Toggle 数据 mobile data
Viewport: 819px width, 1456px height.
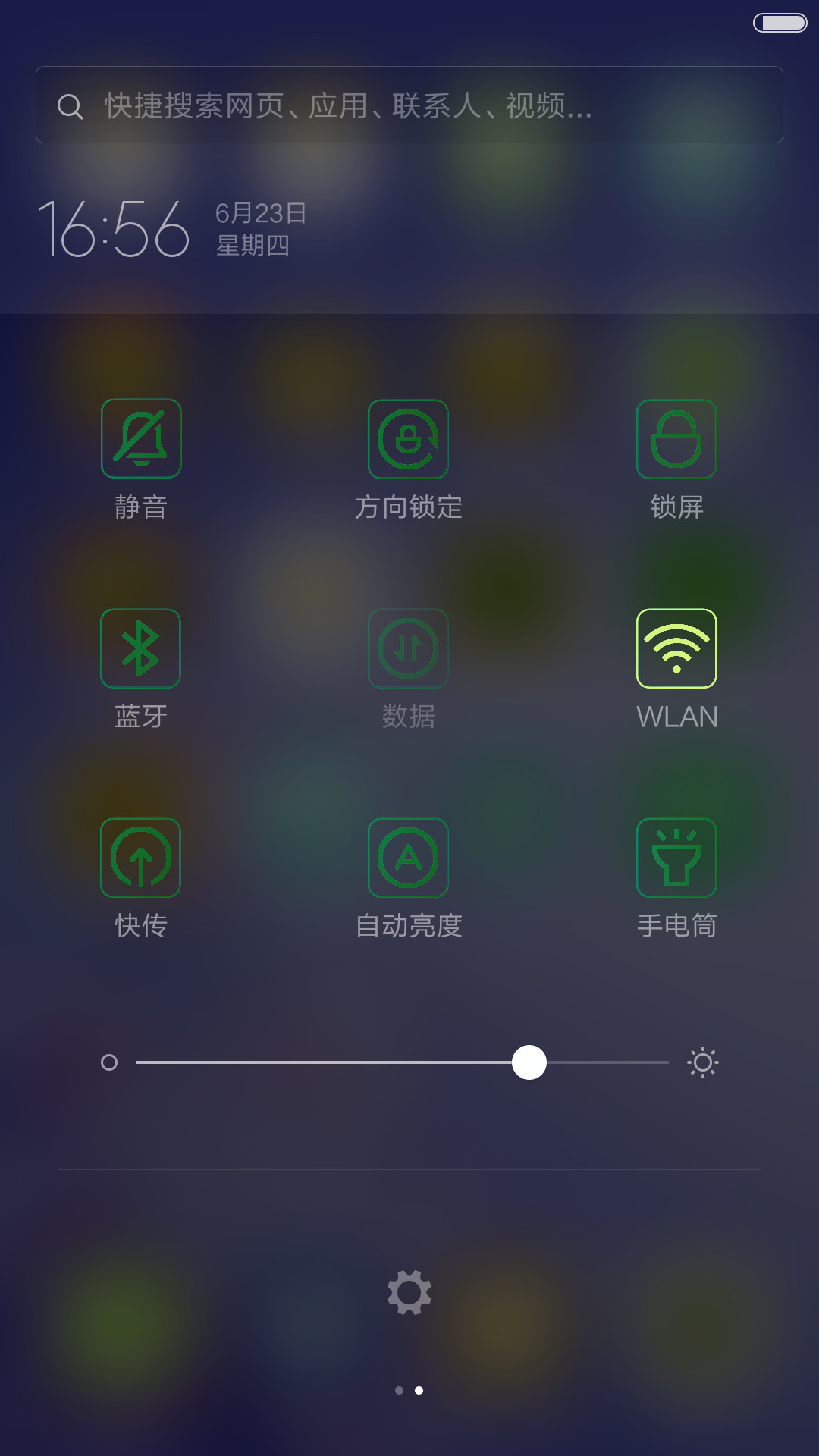[408, 648]
